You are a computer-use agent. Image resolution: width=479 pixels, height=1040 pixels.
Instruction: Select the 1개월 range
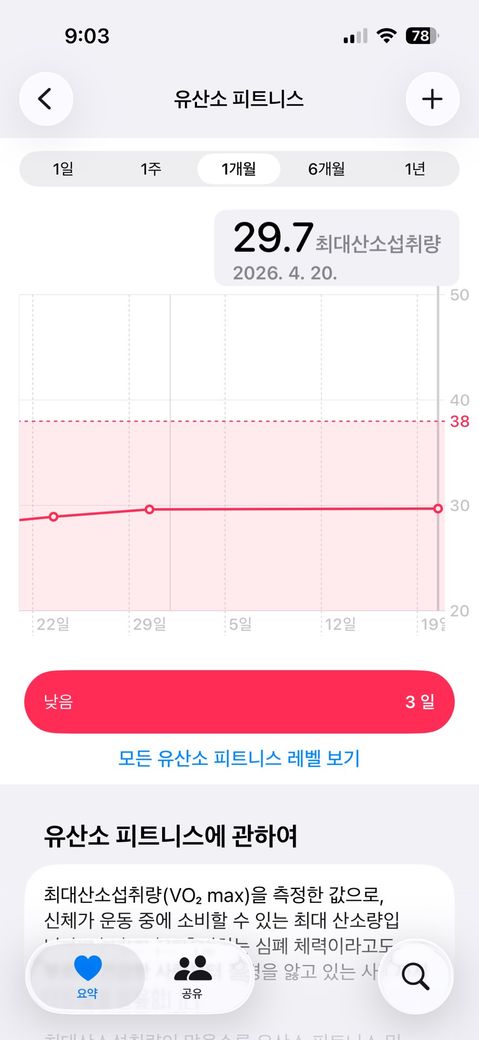click(239, 169)
